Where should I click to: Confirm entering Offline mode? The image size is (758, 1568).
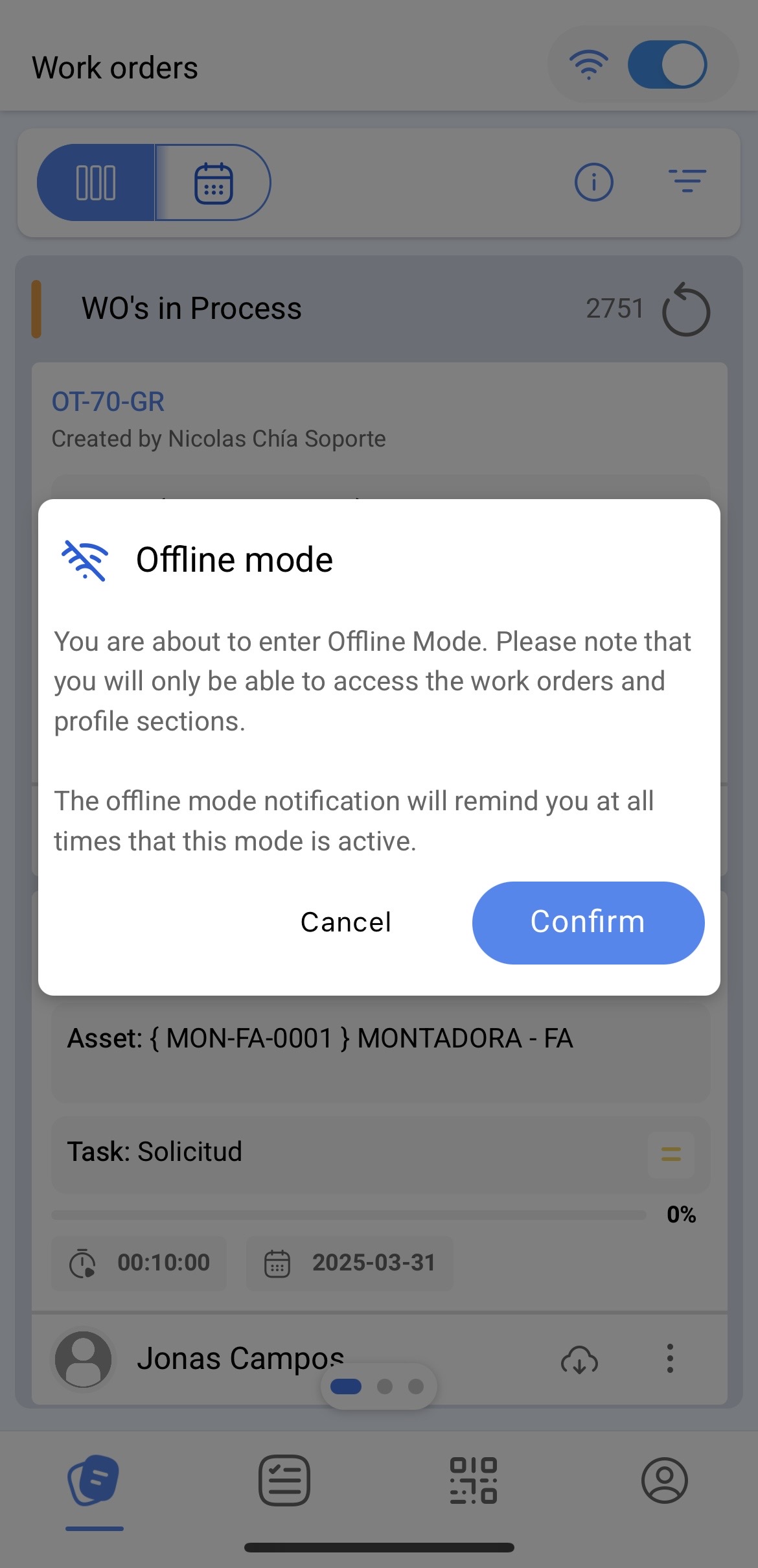tap(588, 922)
